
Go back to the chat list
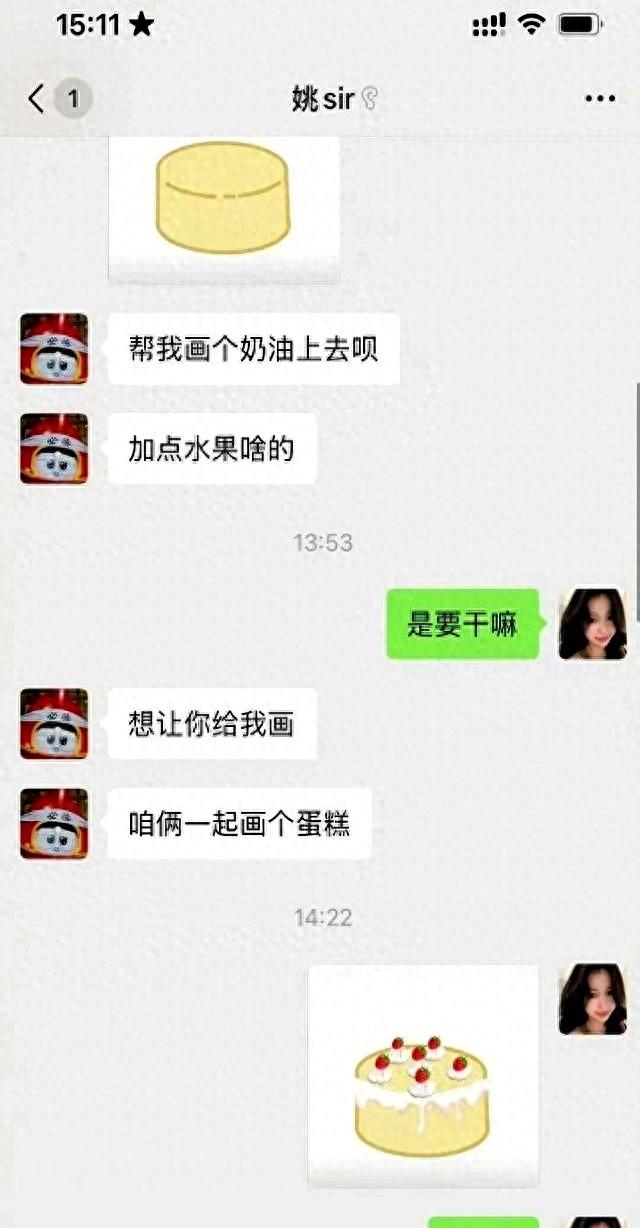(x=38, y=99)
